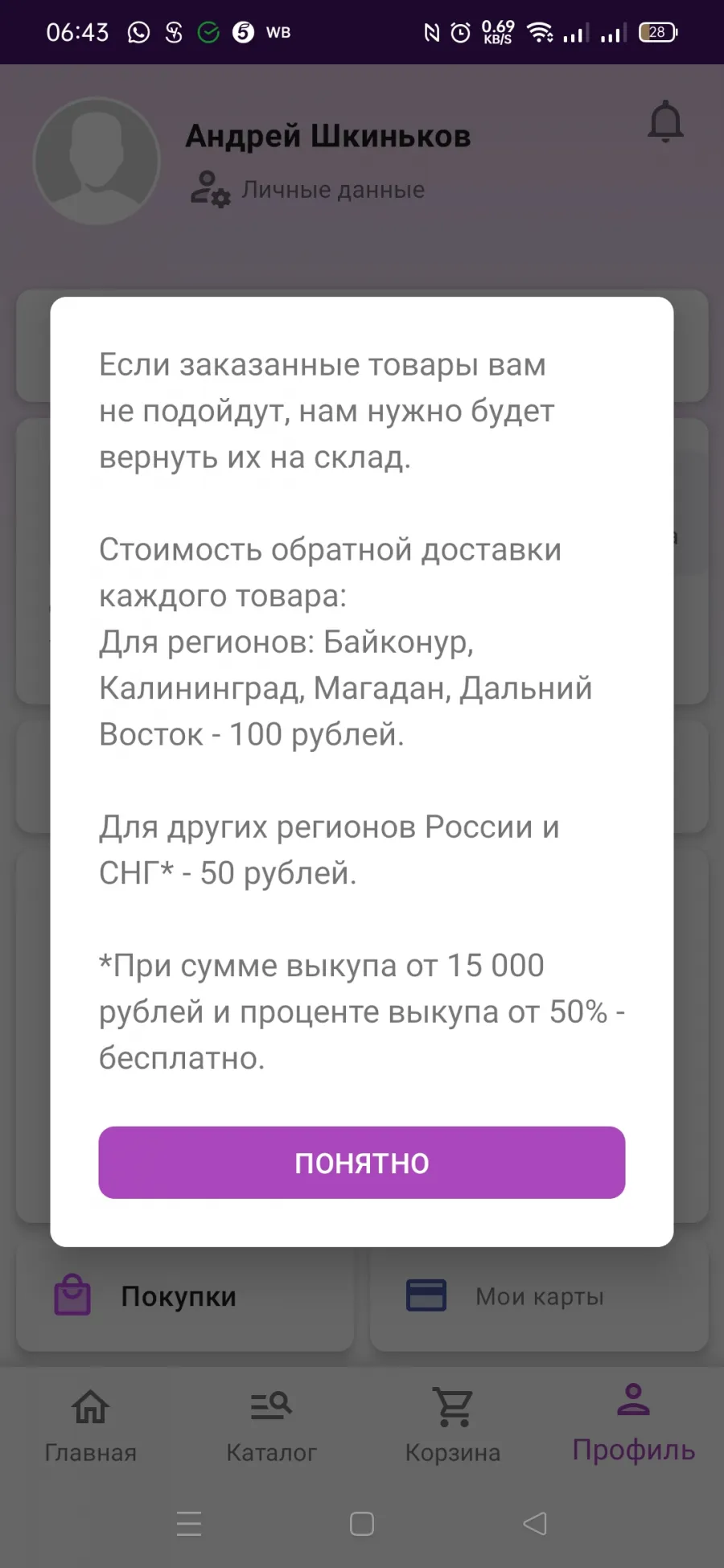Tap the system back button
This screenshot has height=1568, width=724.
pos(535,1524)
